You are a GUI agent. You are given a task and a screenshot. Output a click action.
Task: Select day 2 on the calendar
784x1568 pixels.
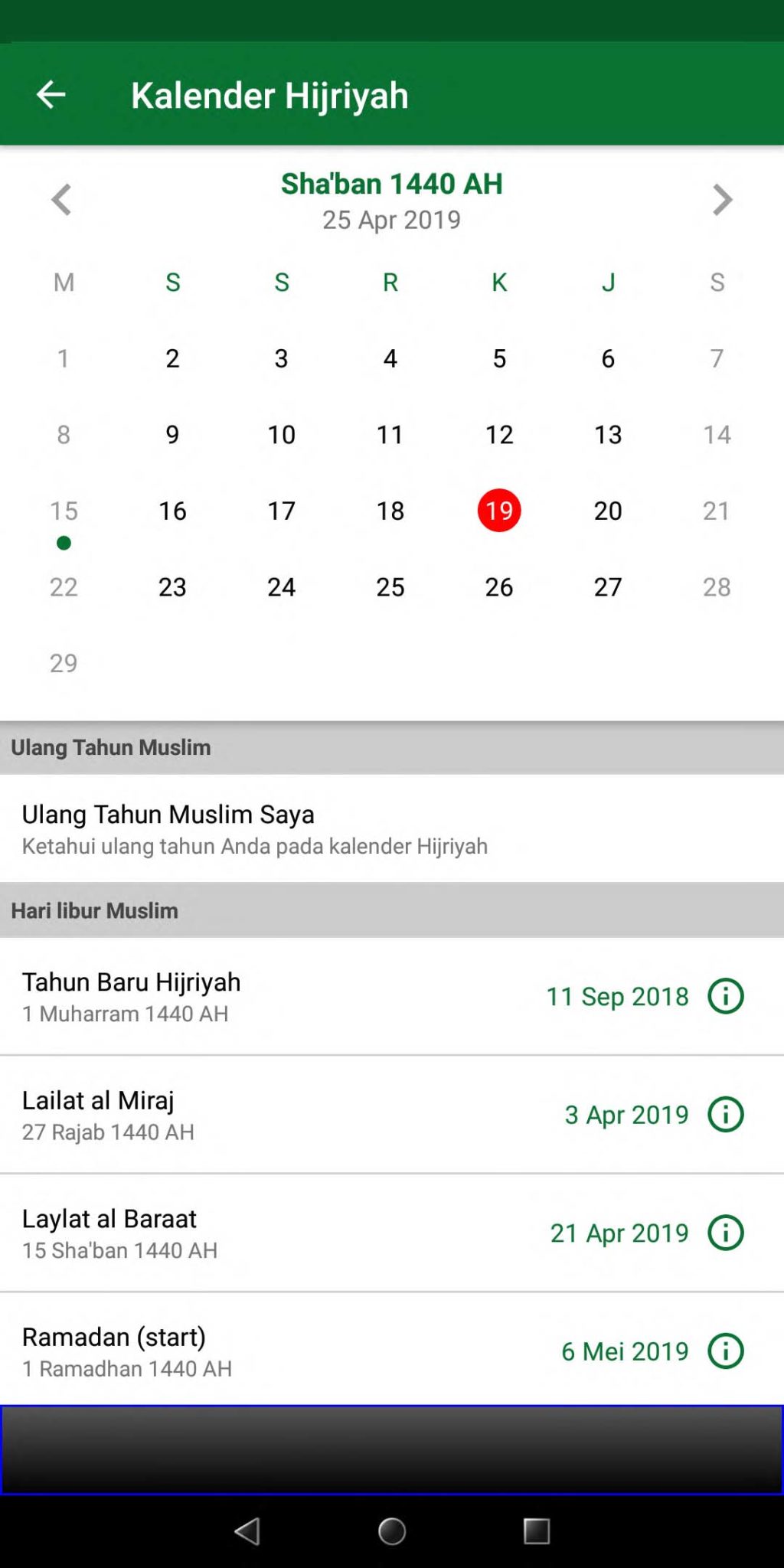[172, 358]
